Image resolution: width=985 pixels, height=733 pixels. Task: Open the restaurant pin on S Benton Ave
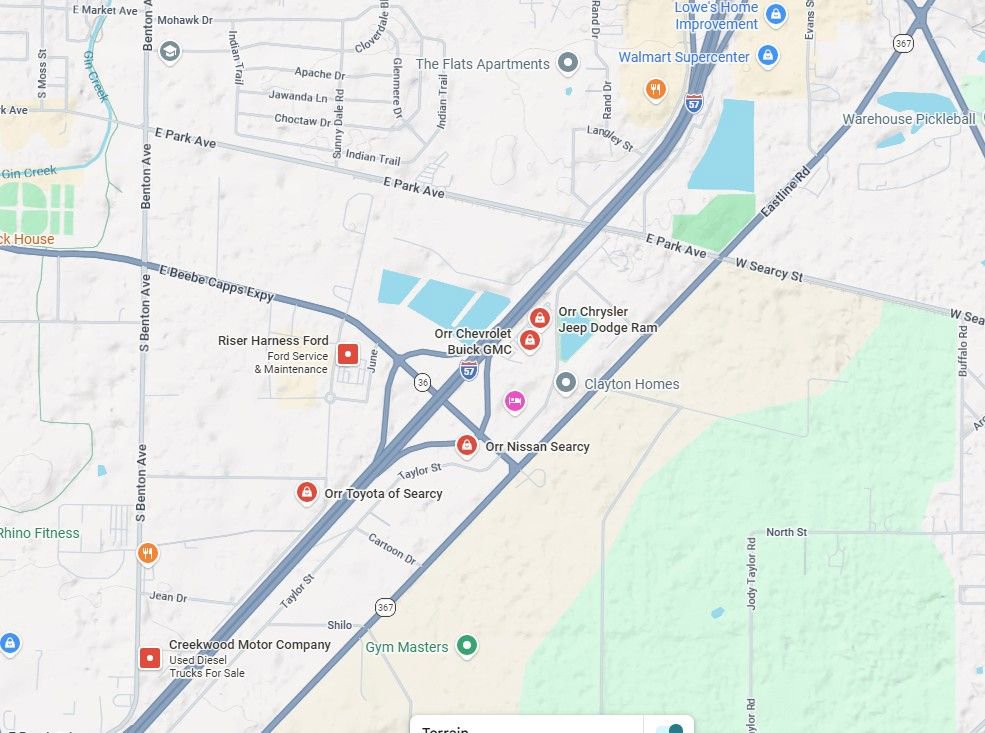[x=148, y=553]
